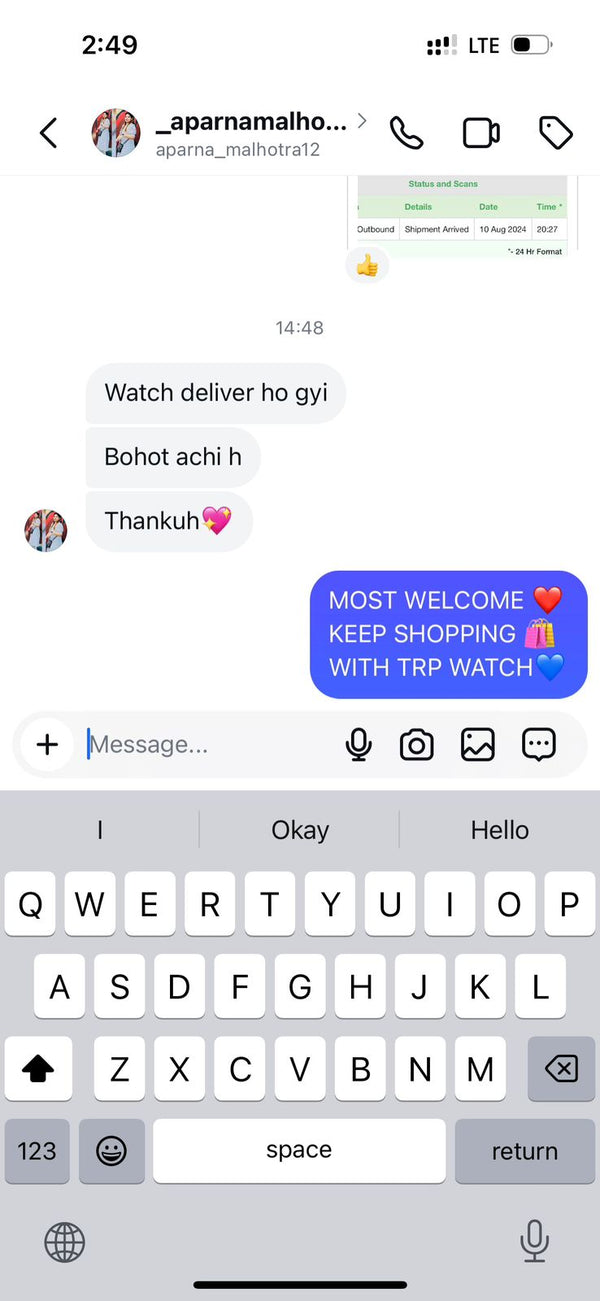Tap the plus button beside message field
Image resolution: width=600 pixels, height=1301 pixels.
(47, 744)
